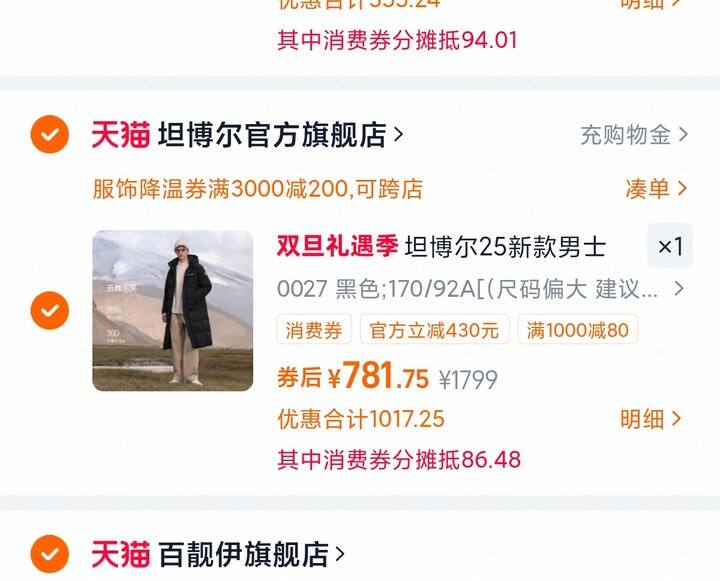Open the 坦博尔官方旗舰店 store page

click(x=272, y=135)
